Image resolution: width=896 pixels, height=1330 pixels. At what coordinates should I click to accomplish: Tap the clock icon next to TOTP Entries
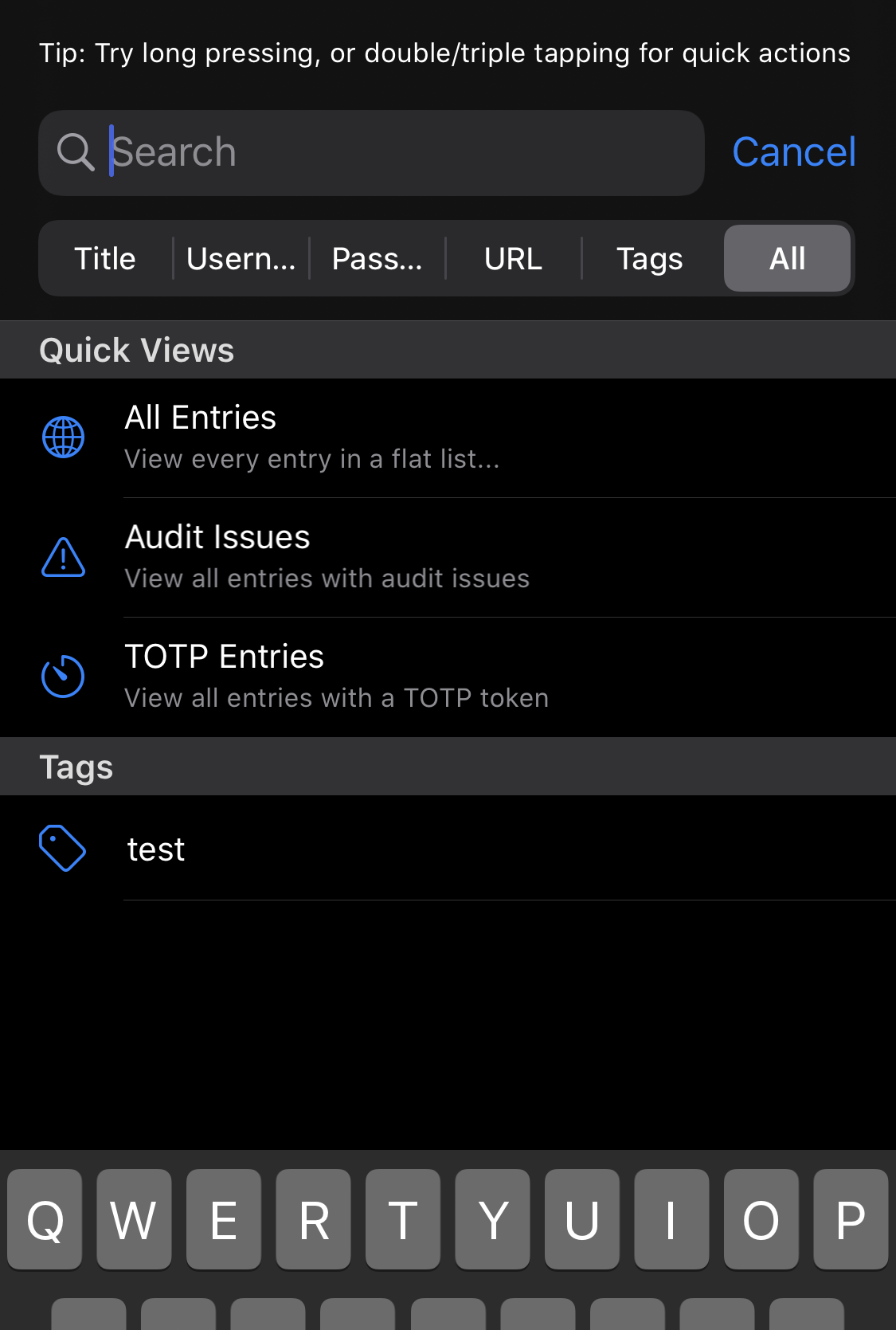pyautogui.click(x=63, y=677)
